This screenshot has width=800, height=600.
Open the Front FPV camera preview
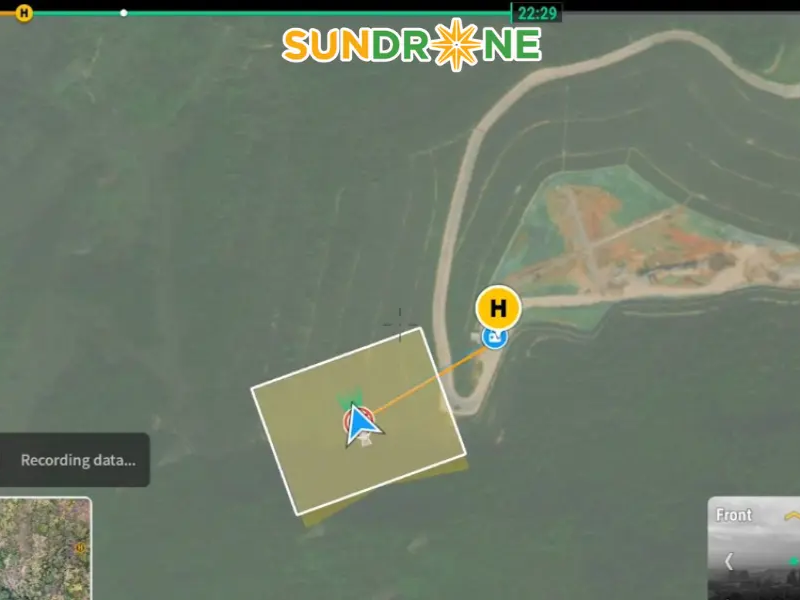756,550
